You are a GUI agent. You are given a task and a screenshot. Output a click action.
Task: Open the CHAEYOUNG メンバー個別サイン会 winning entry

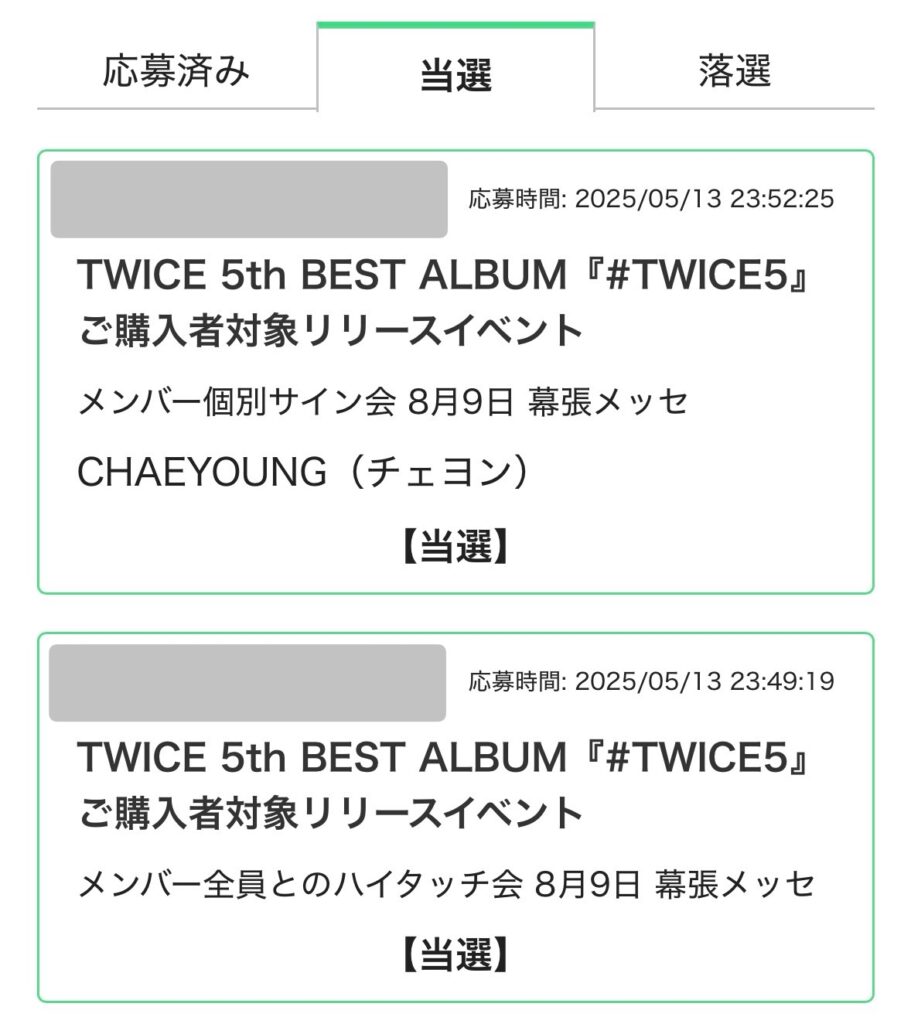pos(455,402)
